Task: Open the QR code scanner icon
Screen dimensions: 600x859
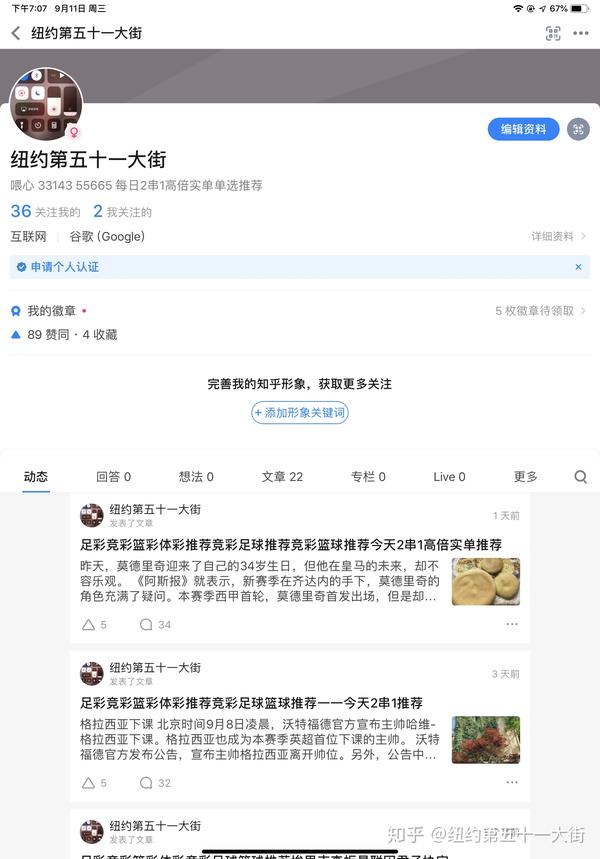Action: pos(553,33)
